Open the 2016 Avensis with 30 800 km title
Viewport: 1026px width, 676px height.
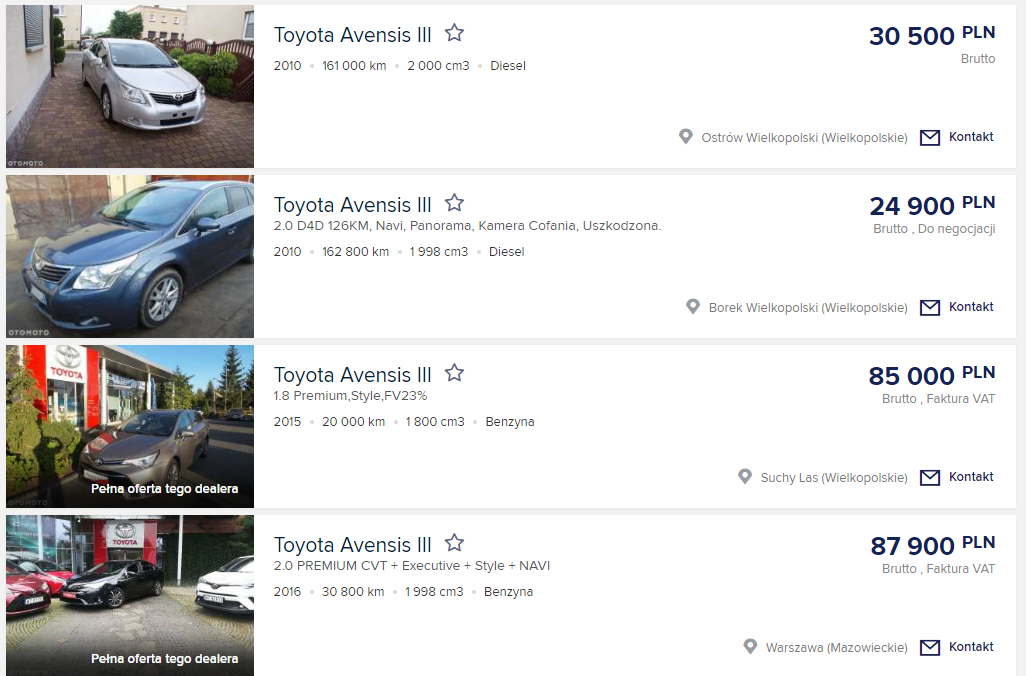[x=353, y=545]
